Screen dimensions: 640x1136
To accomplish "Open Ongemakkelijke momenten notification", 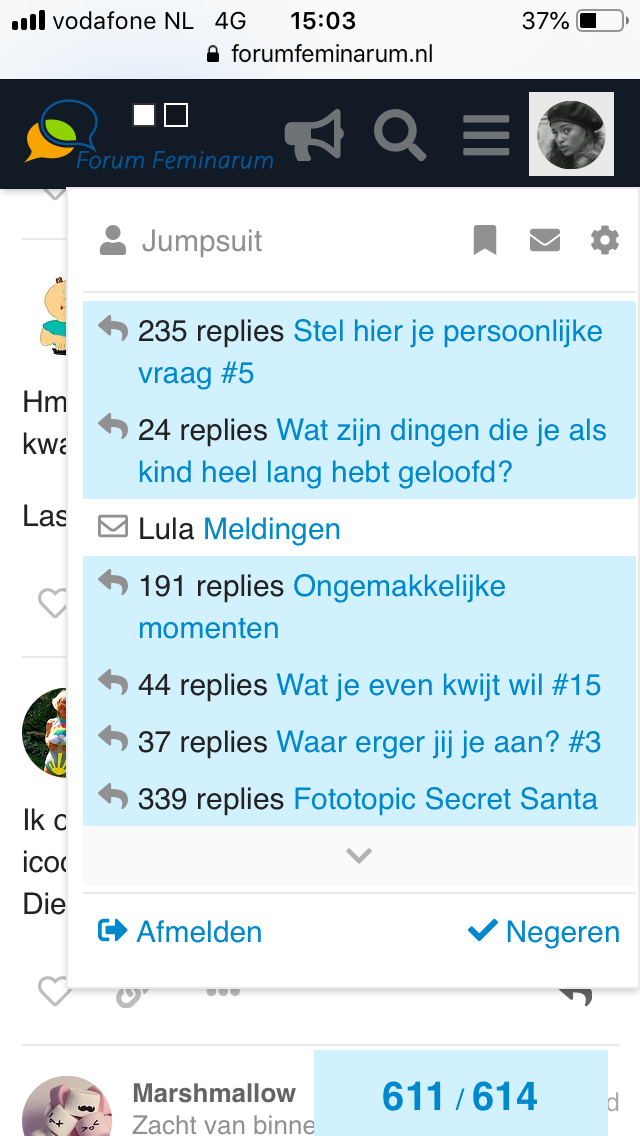I will 360,606.
